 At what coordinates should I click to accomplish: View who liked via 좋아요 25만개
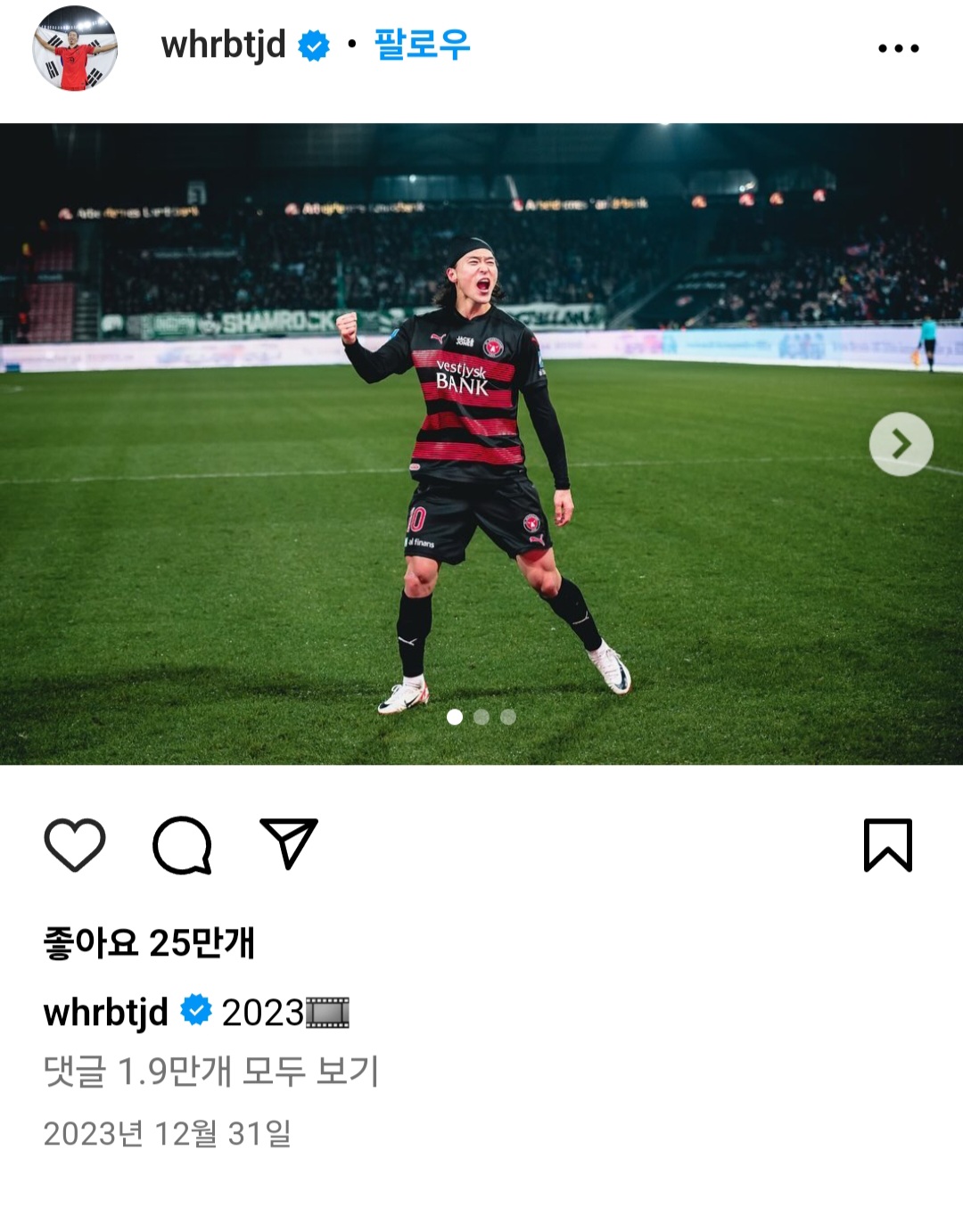tap(149, 942)
